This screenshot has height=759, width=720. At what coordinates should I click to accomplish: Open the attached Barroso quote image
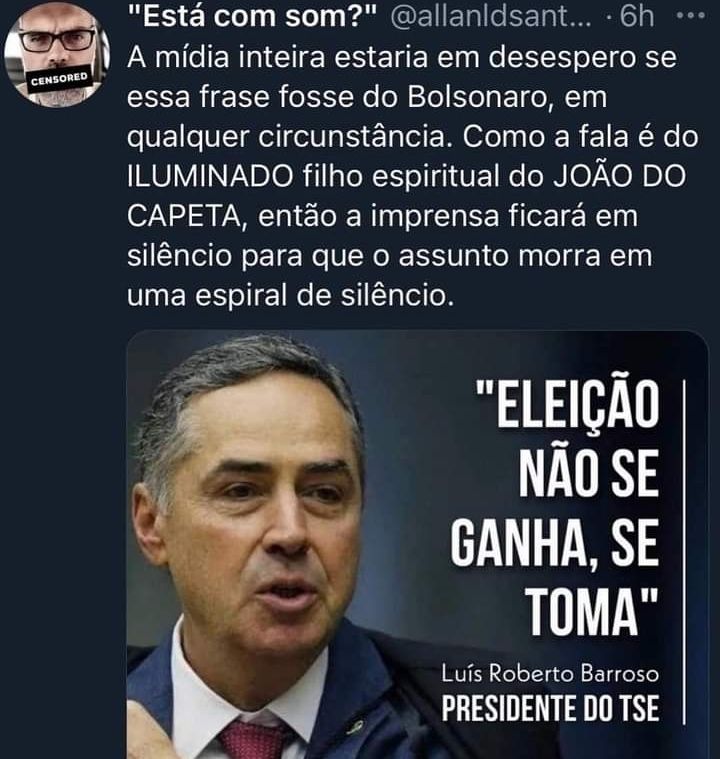click(416, 545)
